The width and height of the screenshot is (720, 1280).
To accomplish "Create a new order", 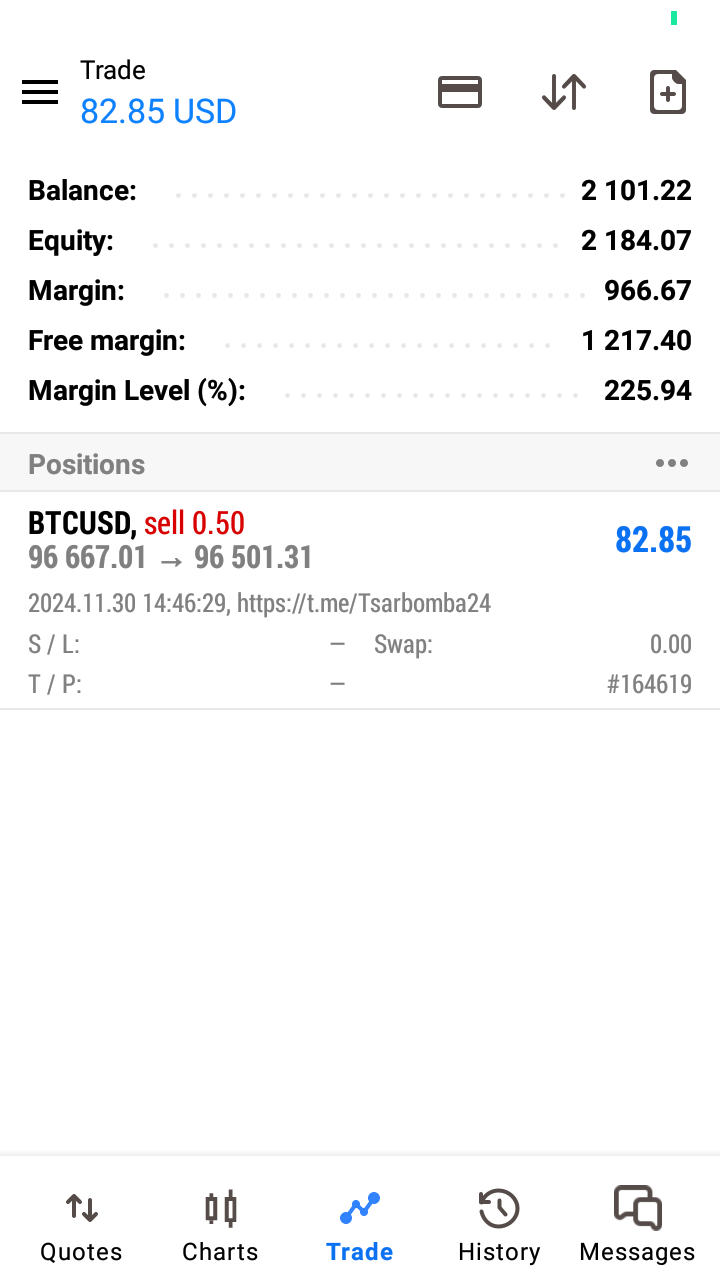I will [x=668, y=92].
